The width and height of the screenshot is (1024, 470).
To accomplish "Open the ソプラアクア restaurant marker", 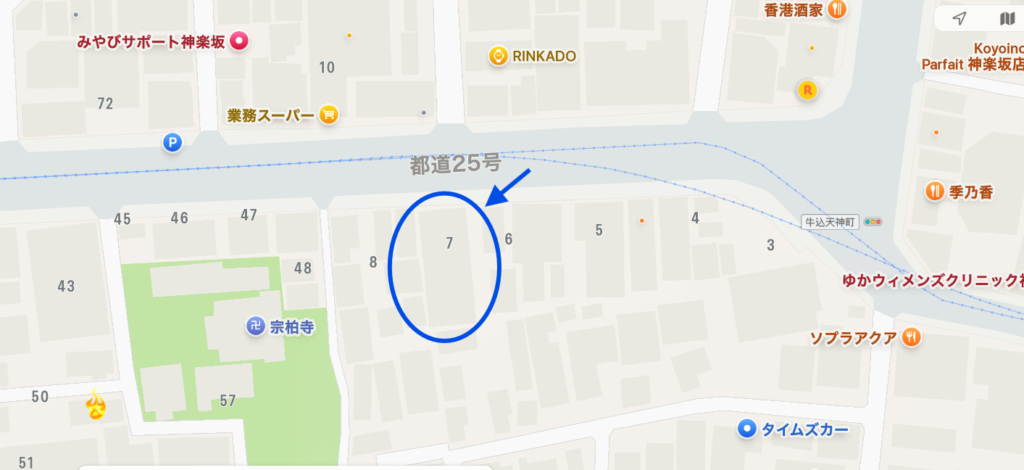I will 910,337.
